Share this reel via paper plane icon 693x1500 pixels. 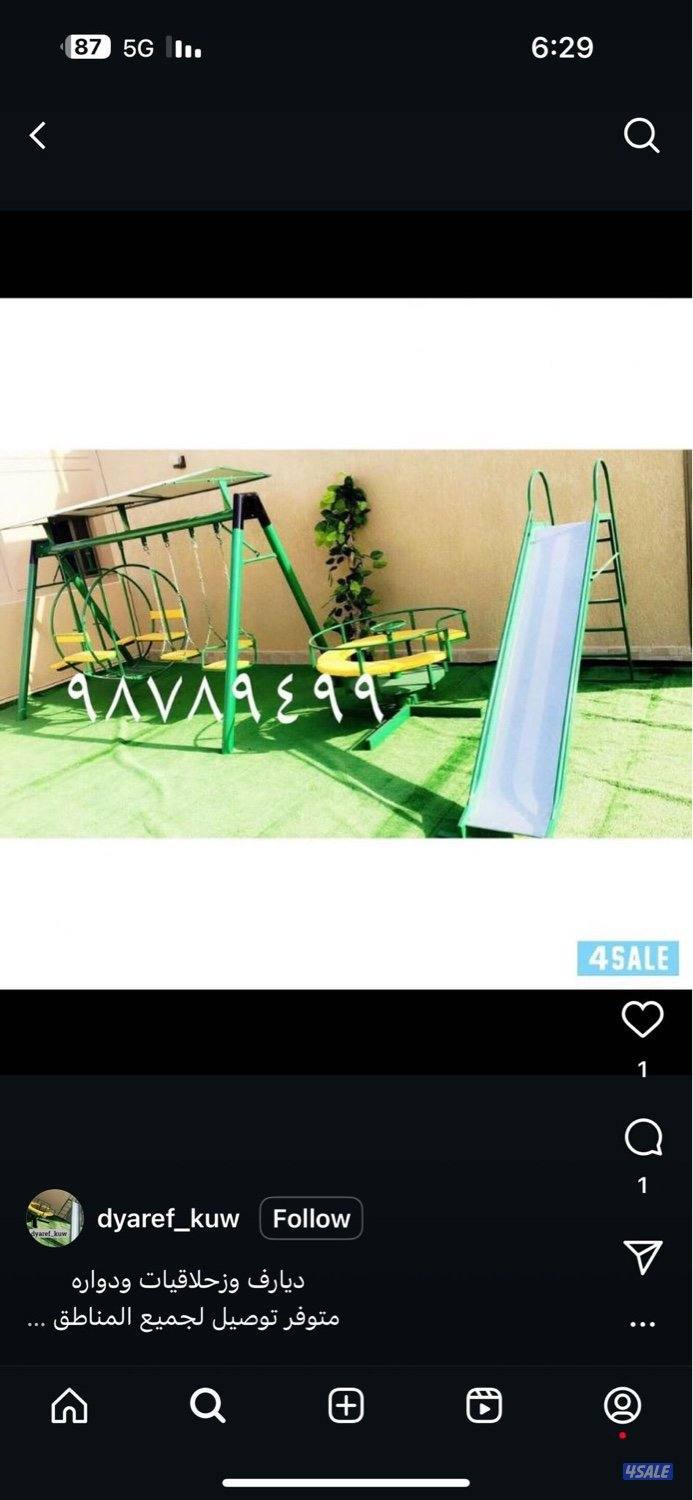[642, 1257]
